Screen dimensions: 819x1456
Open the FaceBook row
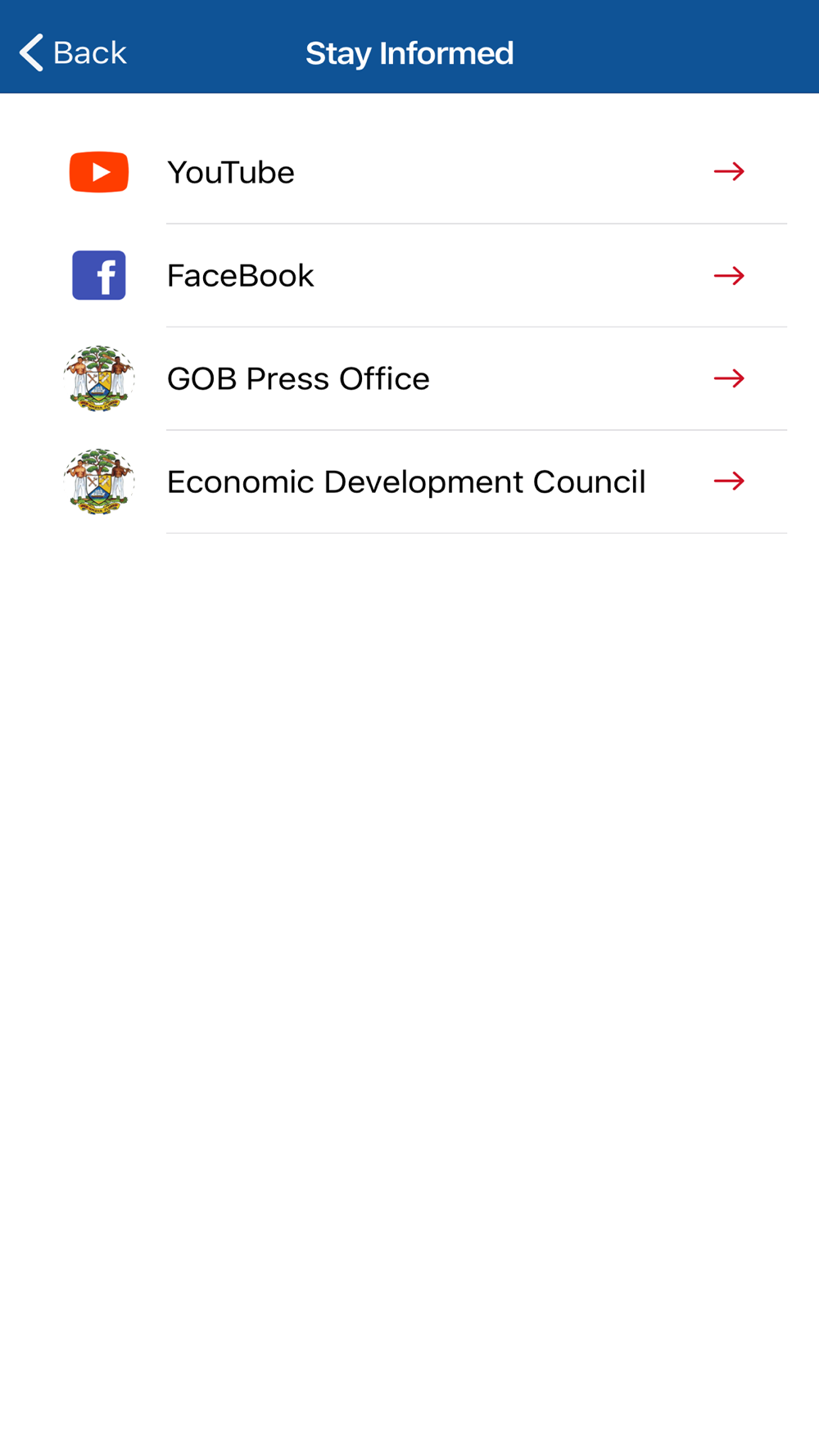coord(409,276)
